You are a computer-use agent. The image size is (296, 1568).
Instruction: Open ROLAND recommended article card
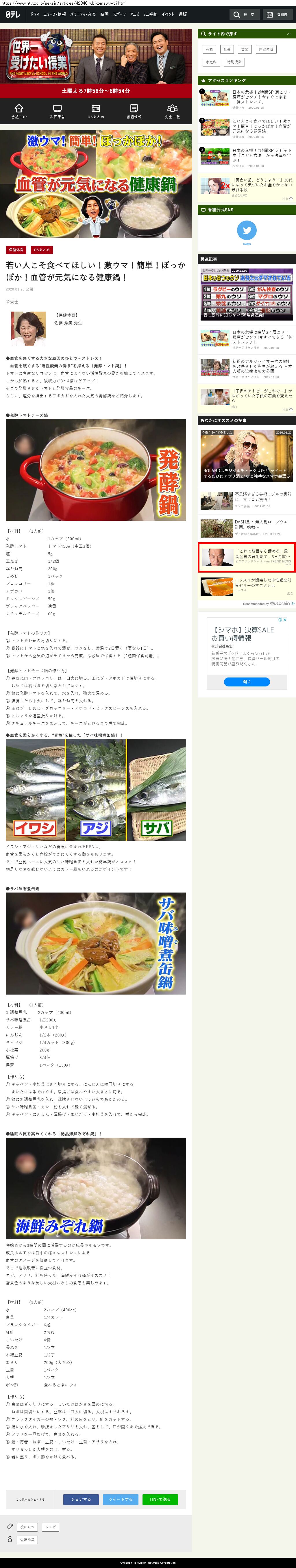coord(247,456)
